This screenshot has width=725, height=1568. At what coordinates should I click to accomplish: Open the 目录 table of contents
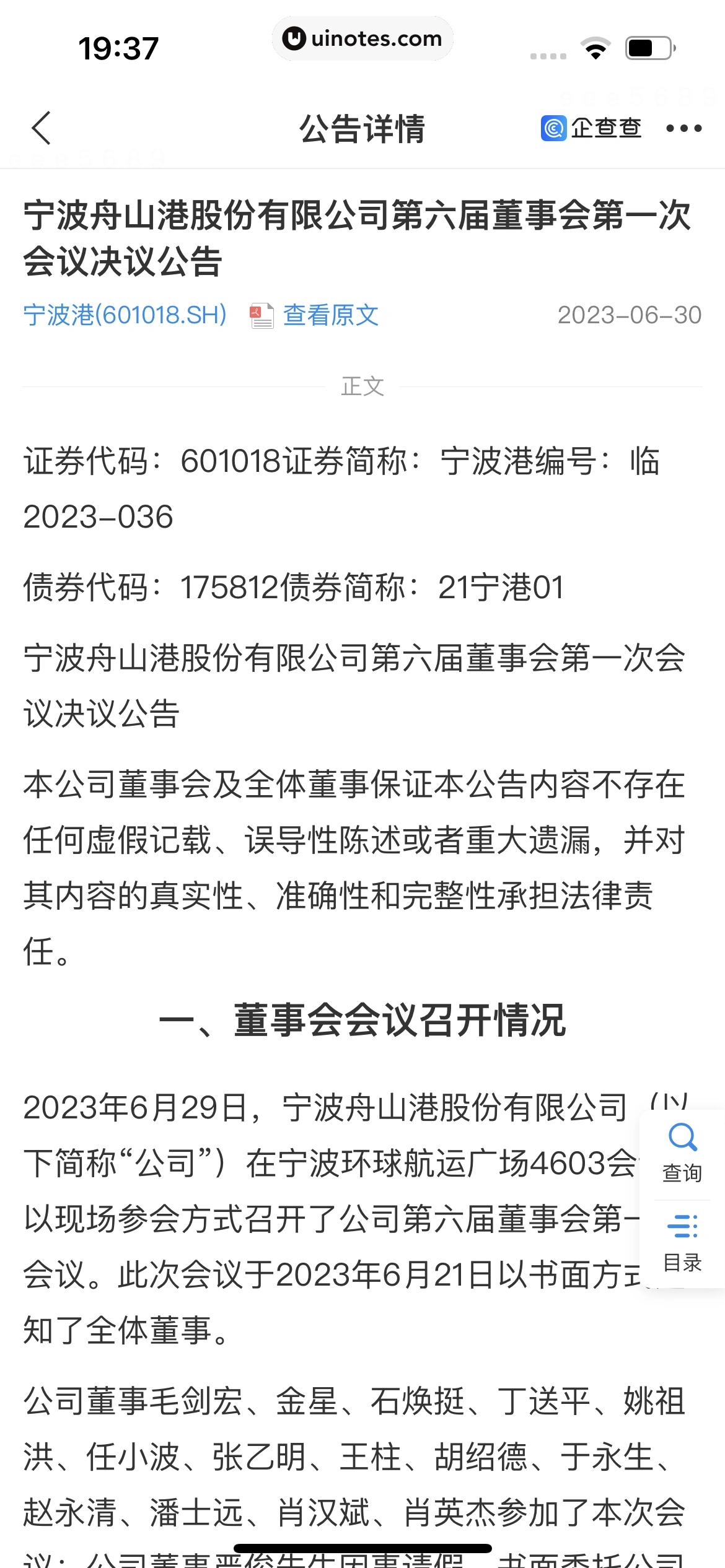tap(682, 1243)
